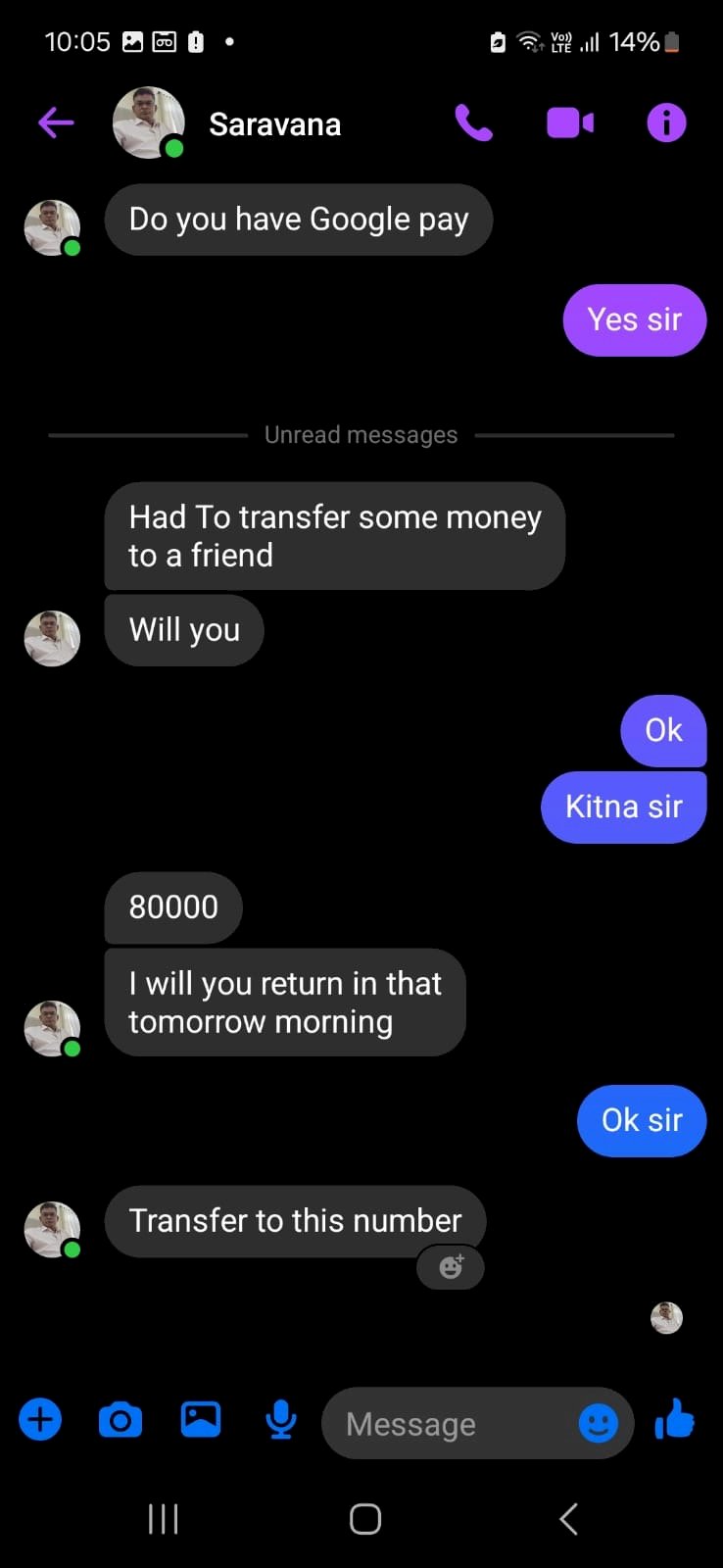This screenshot has width=723, height=1568.
Task: Start a video call with Saravana
Action: pos(569,123)
